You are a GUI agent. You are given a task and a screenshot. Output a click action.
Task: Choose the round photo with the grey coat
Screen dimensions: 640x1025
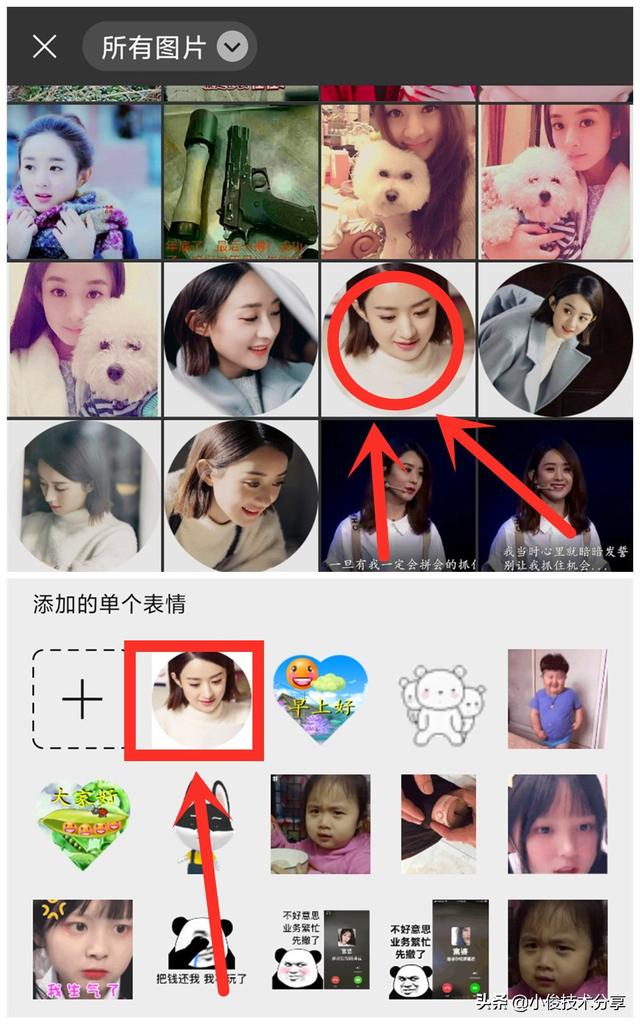(x=555, y=339)
